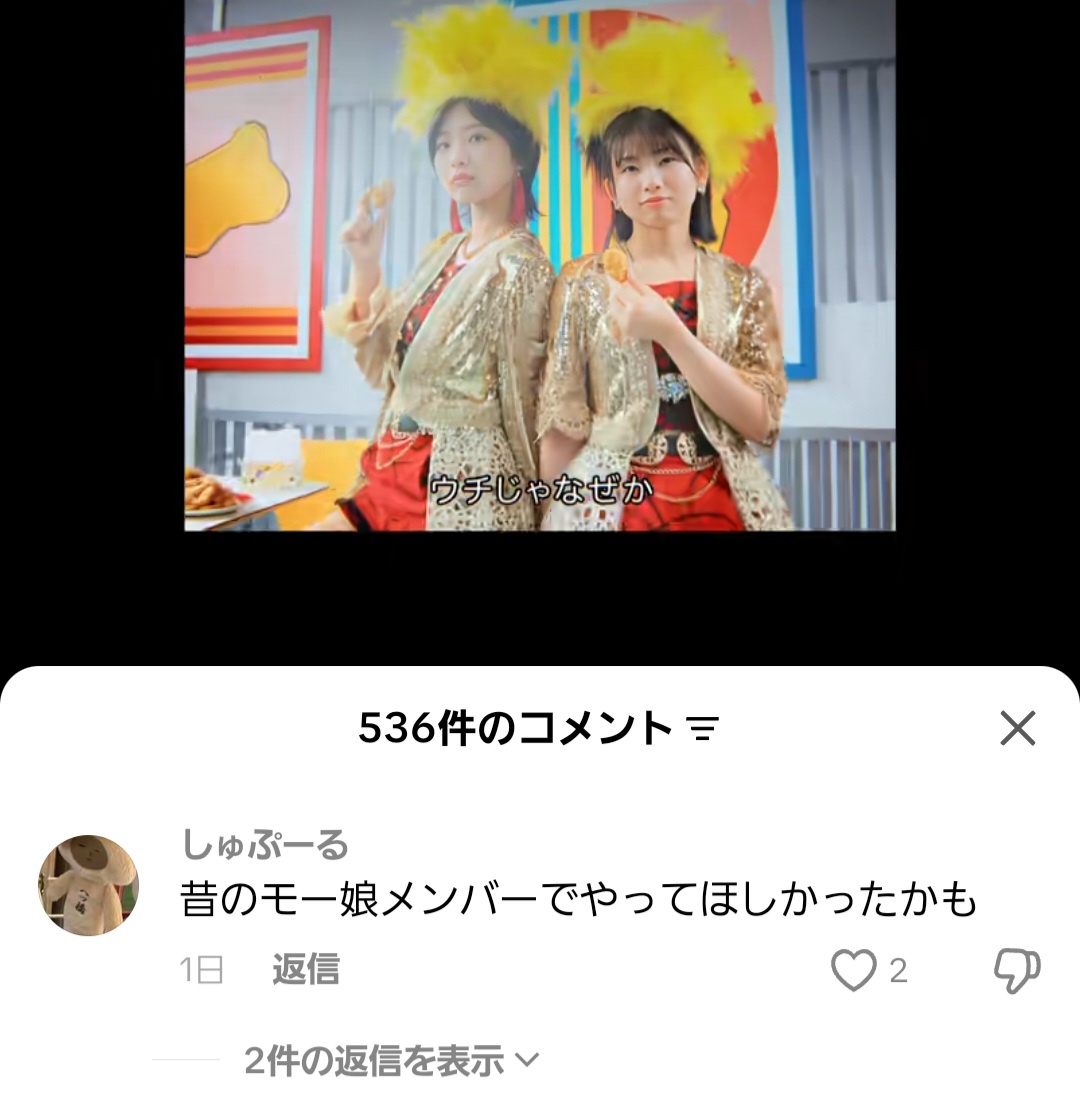
Task: Close the comments panel
Action: click(1017, 729)
